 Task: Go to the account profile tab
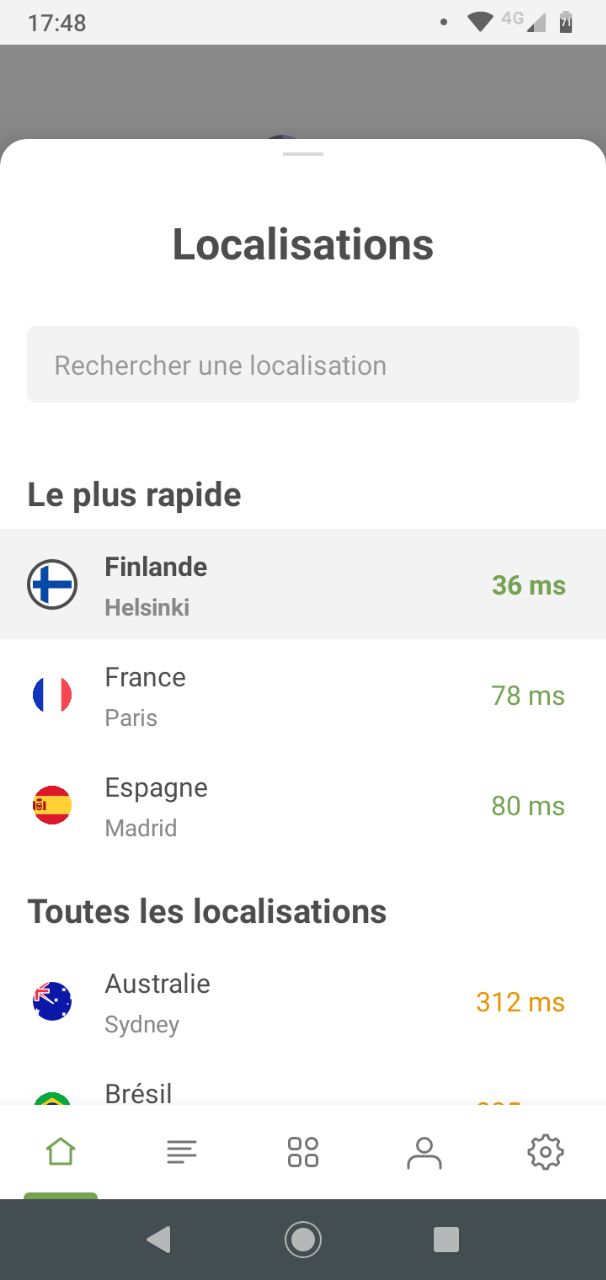click(x=424, y=1152)
